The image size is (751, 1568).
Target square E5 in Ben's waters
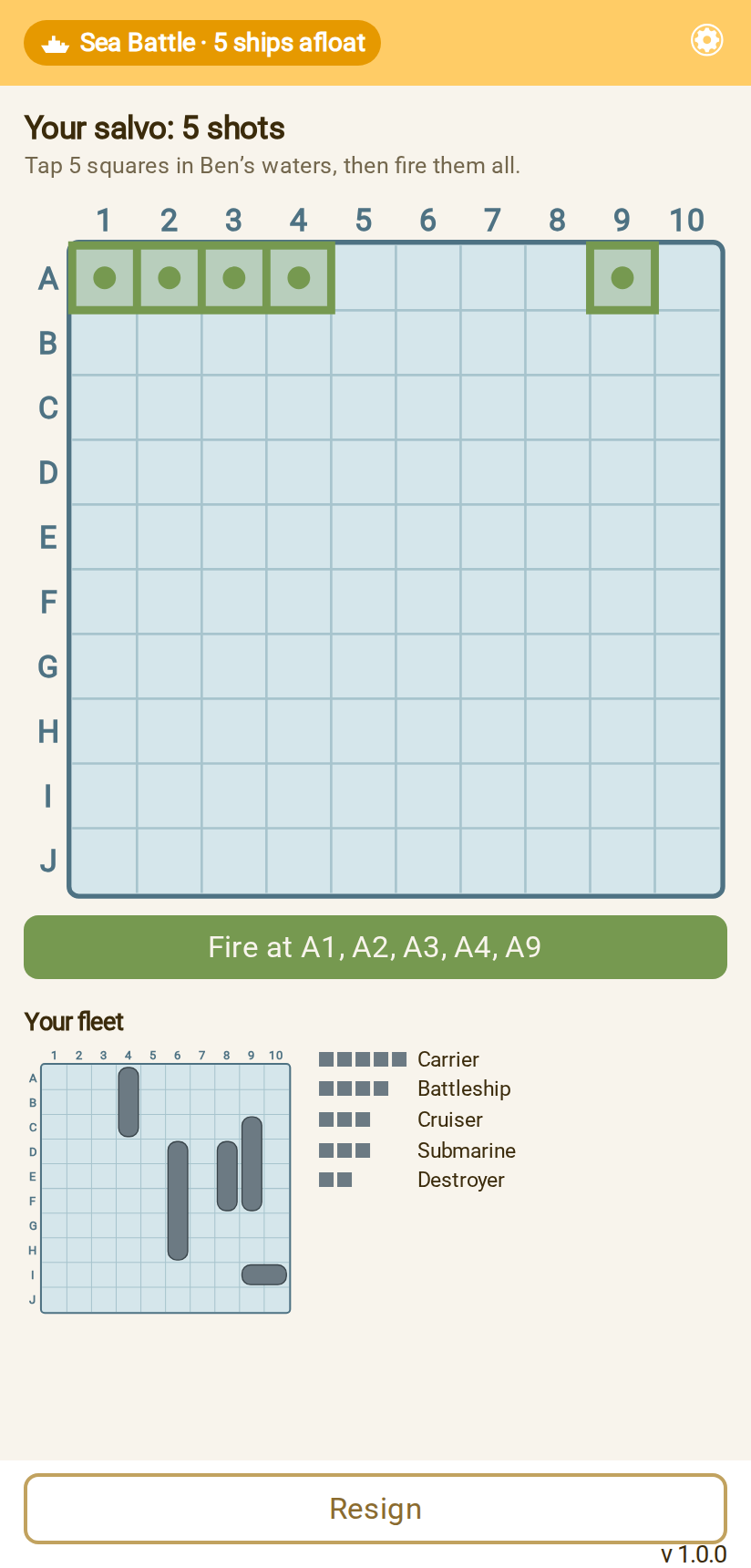364,537
